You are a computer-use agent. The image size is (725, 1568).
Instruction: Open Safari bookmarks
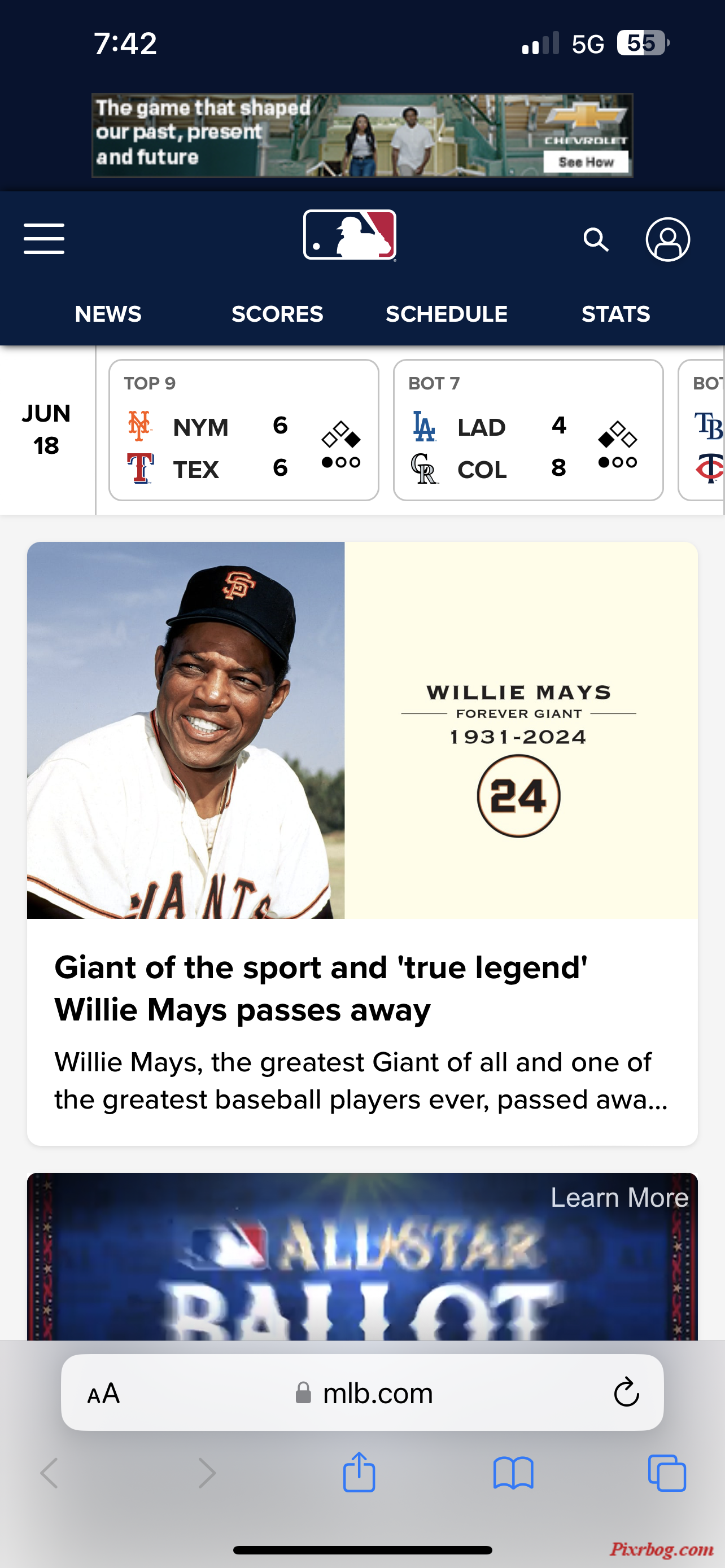pos(513,1473)
